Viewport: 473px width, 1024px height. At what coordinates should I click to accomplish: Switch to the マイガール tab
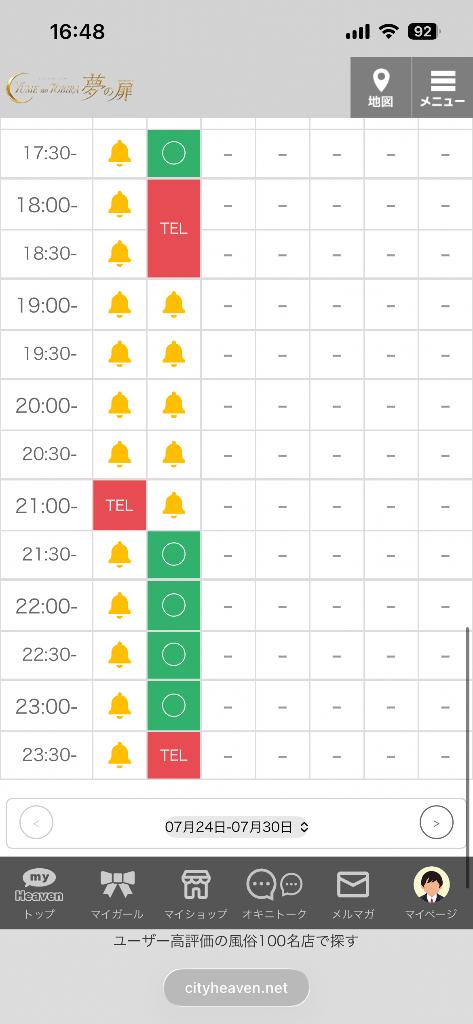118,893
